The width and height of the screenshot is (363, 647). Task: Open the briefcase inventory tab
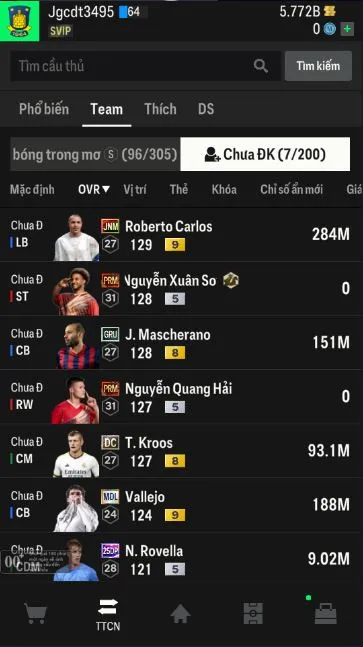tap(325, 614)
